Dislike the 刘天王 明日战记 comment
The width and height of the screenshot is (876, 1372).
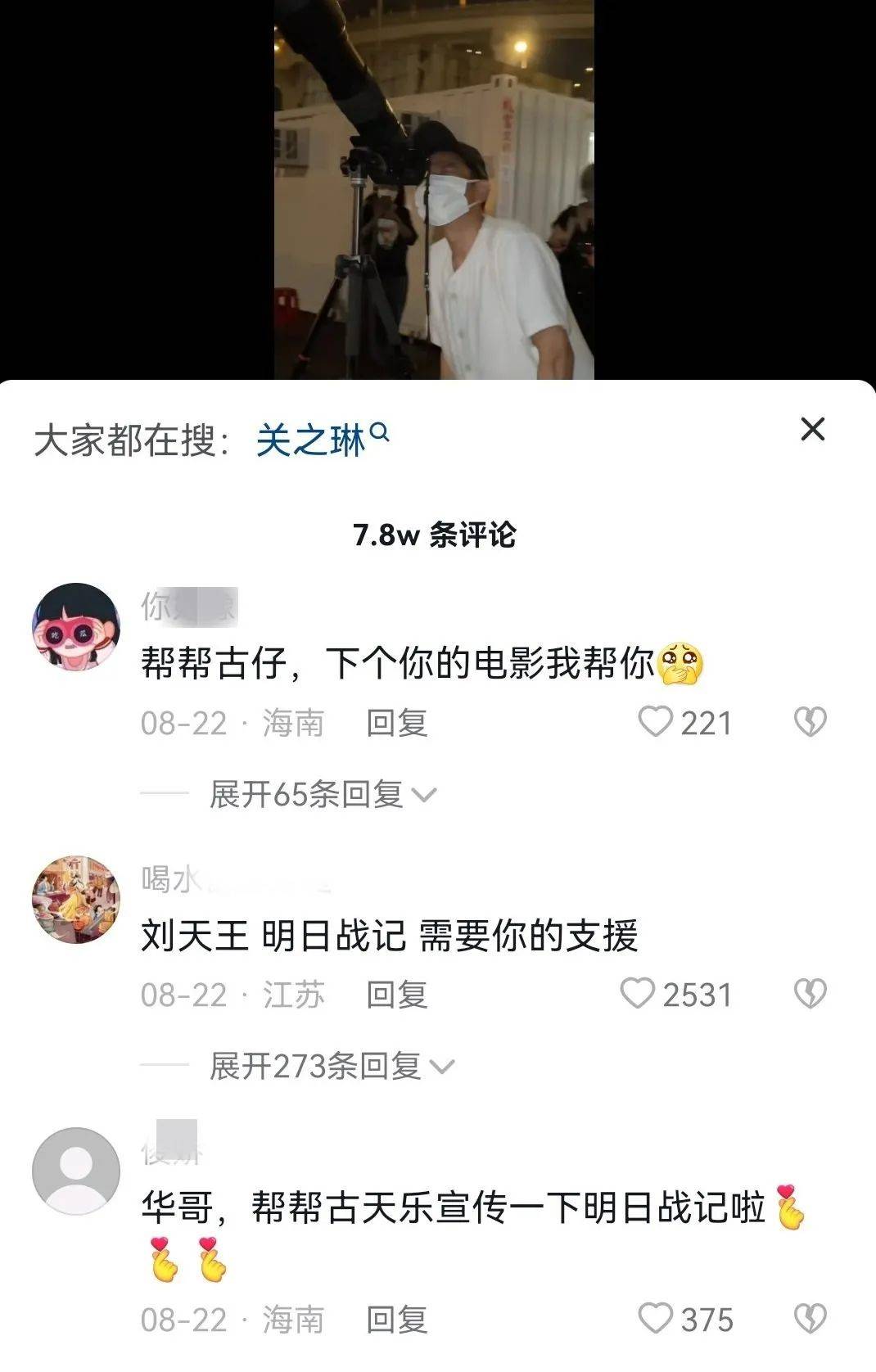pos(811,994)
